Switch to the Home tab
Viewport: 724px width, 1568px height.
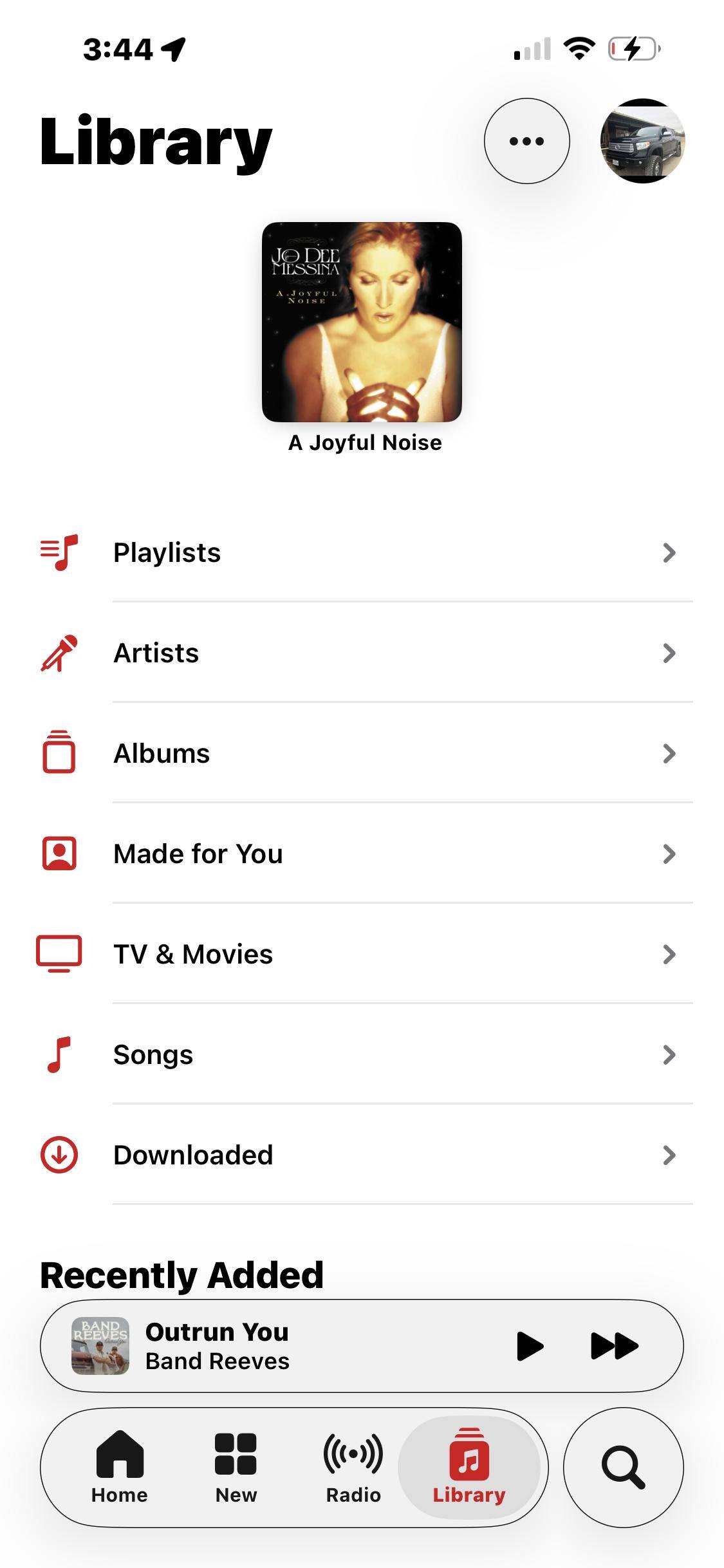tap(119, 1467)
